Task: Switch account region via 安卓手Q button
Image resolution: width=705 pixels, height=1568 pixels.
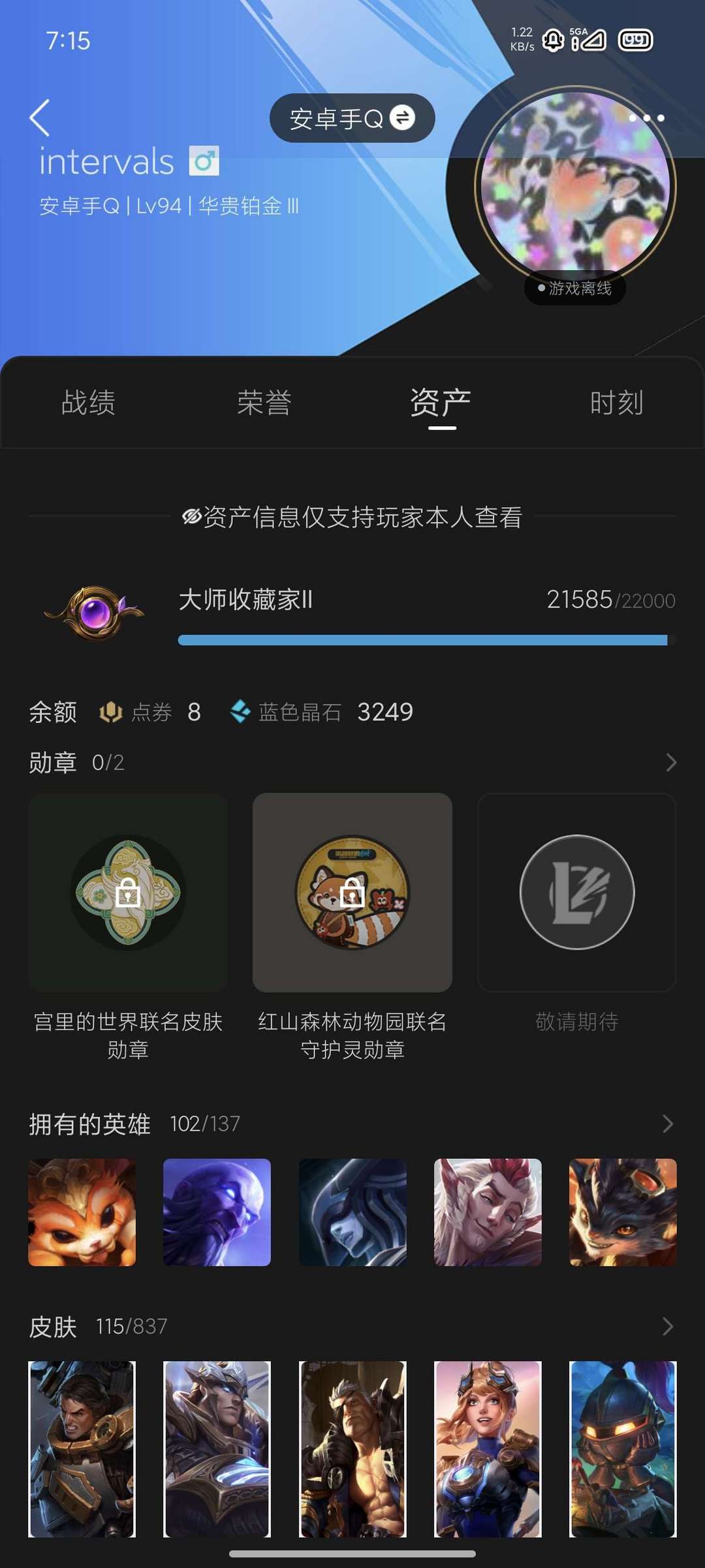Action: click(352, 118)
